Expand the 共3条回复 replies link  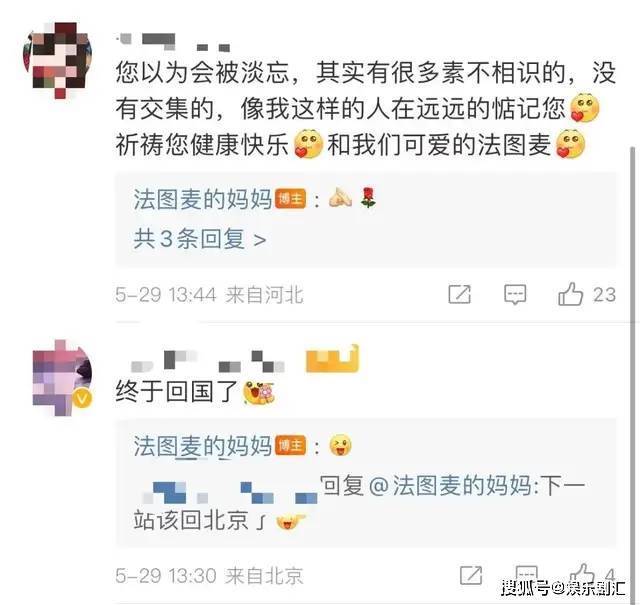coord(200,240)
